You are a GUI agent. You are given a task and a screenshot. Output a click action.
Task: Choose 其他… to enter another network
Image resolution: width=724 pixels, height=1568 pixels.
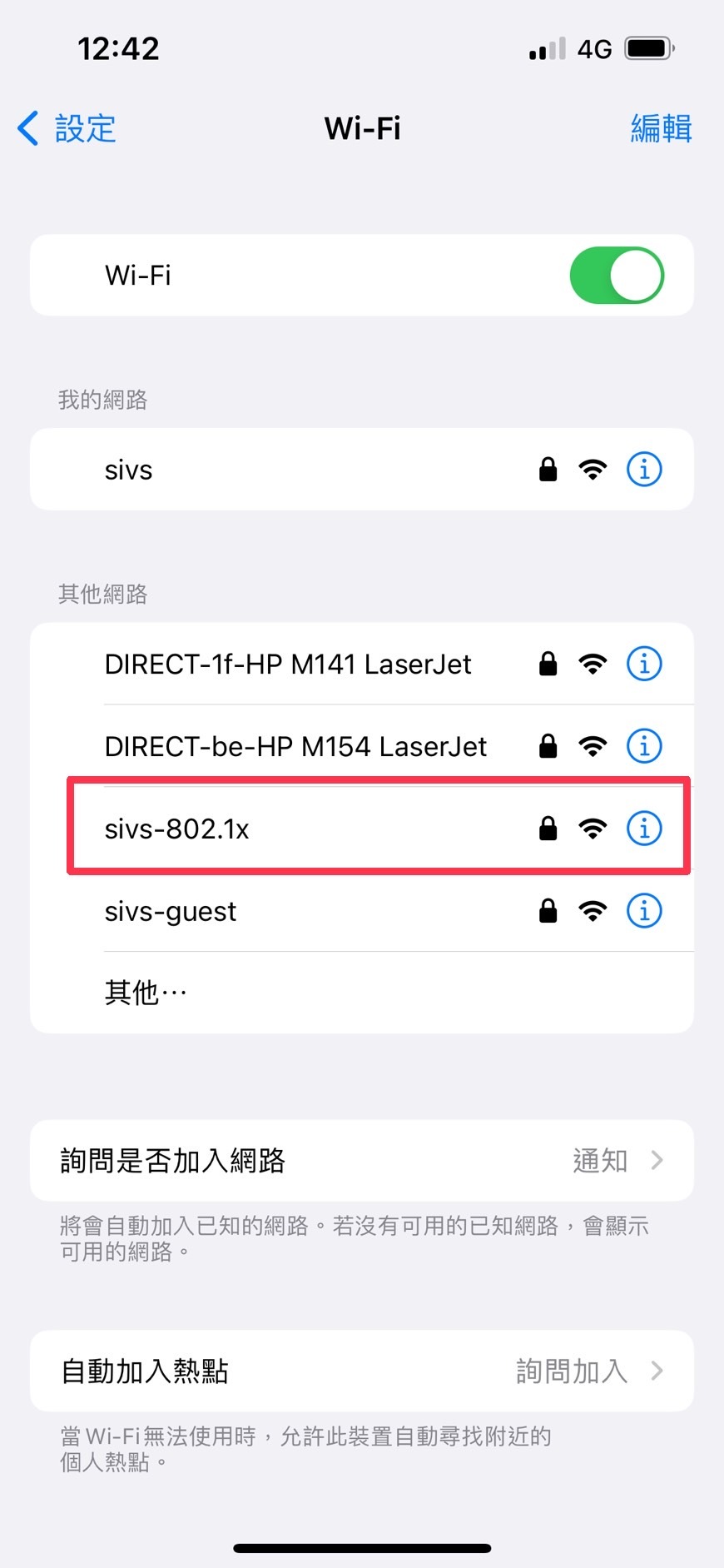[x=362, y=993]
